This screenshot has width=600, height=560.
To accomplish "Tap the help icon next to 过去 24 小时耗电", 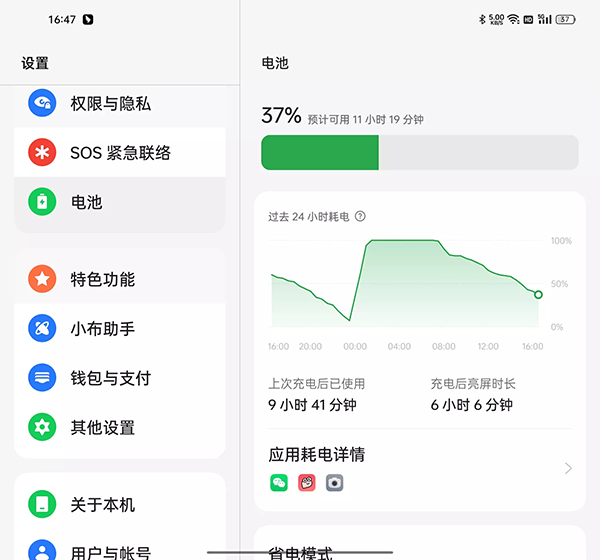I will coord(360,216).
